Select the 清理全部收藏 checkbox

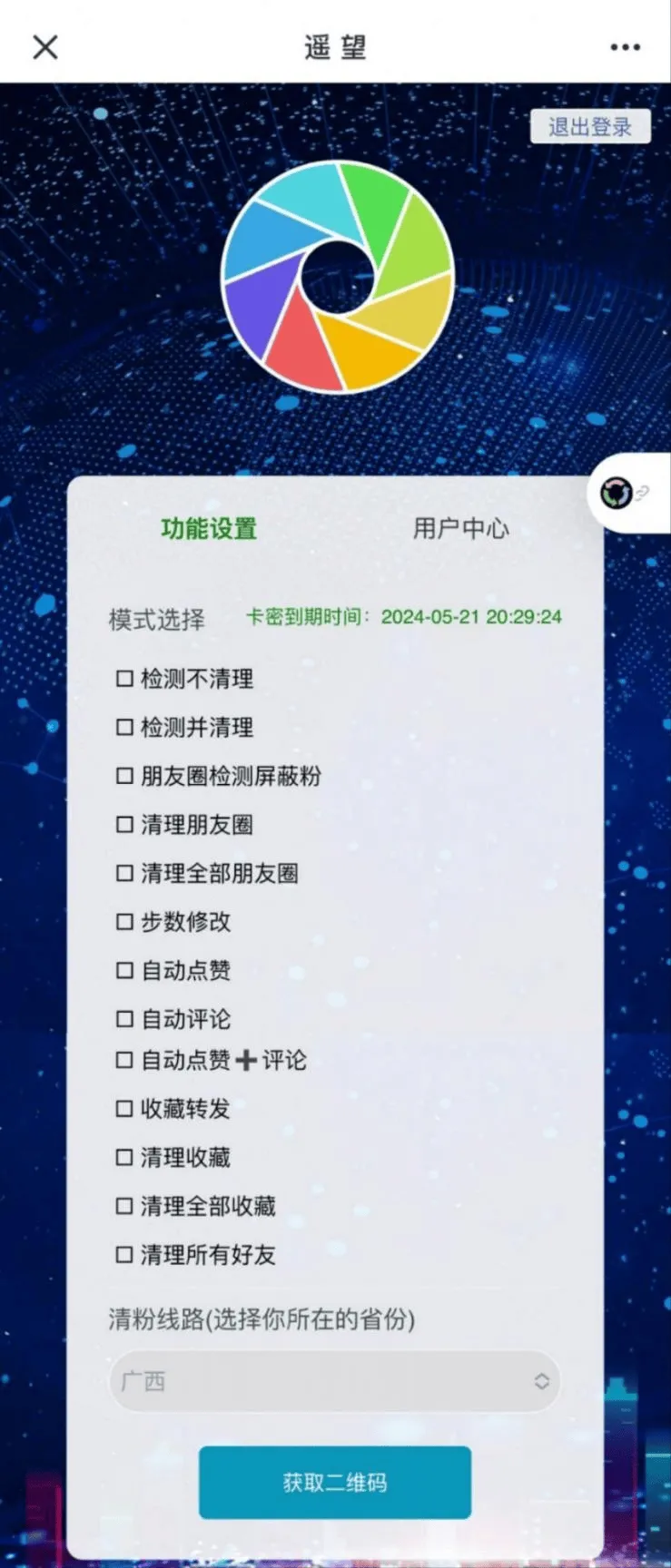pyautogui.click(x=125, y=1206)
